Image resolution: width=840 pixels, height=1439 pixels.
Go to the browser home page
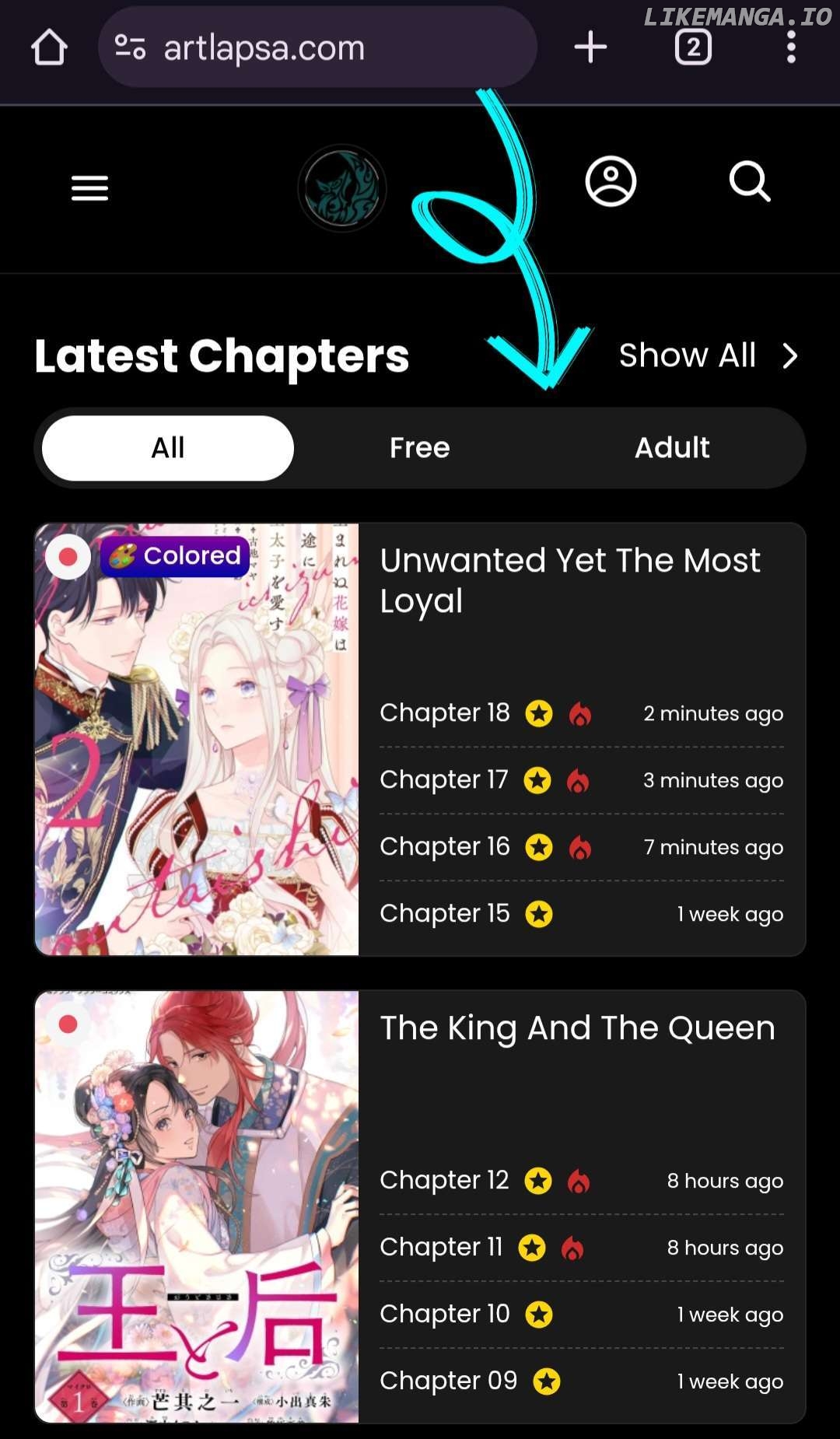coord(49,47)
